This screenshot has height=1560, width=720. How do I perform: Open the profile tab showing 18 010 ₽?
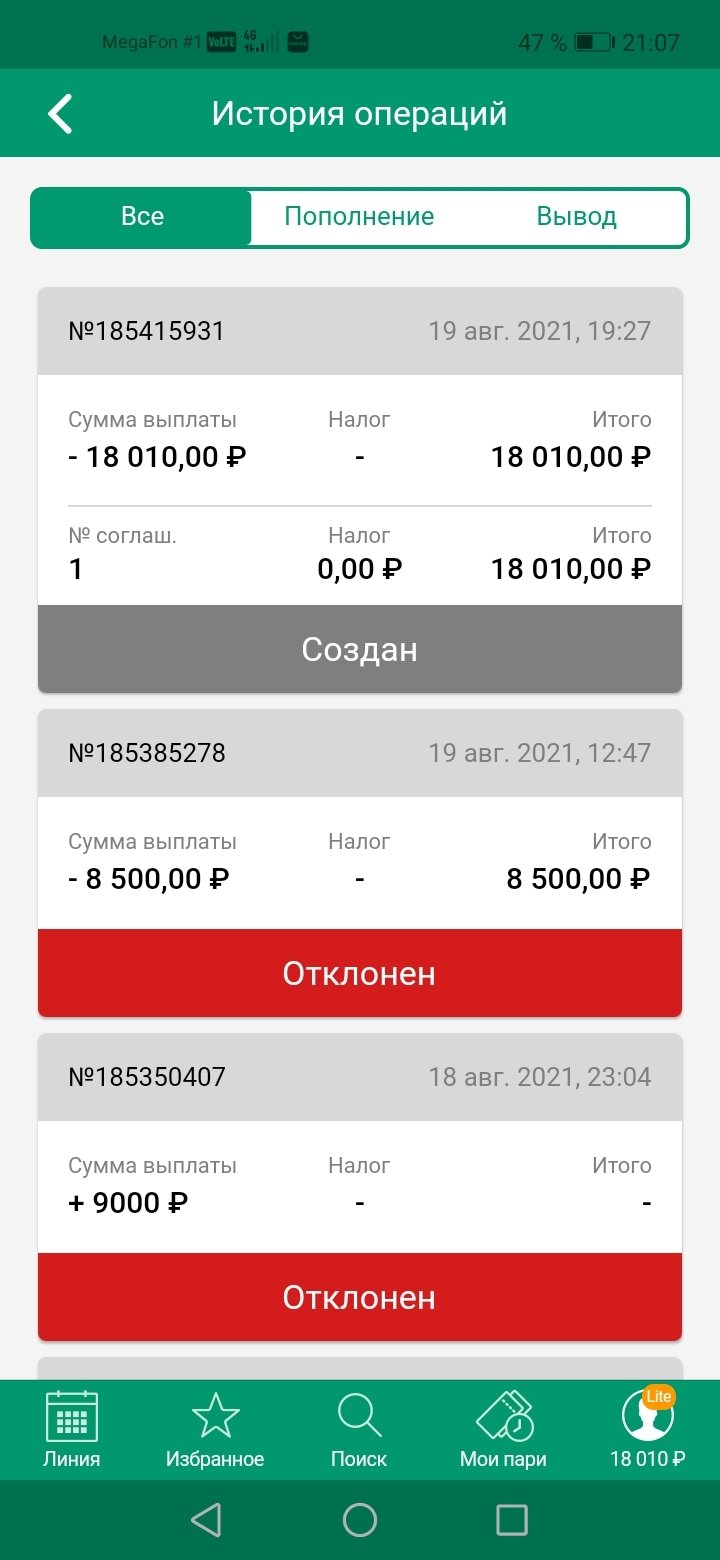pyautogui.click(x=647, y=1429)
